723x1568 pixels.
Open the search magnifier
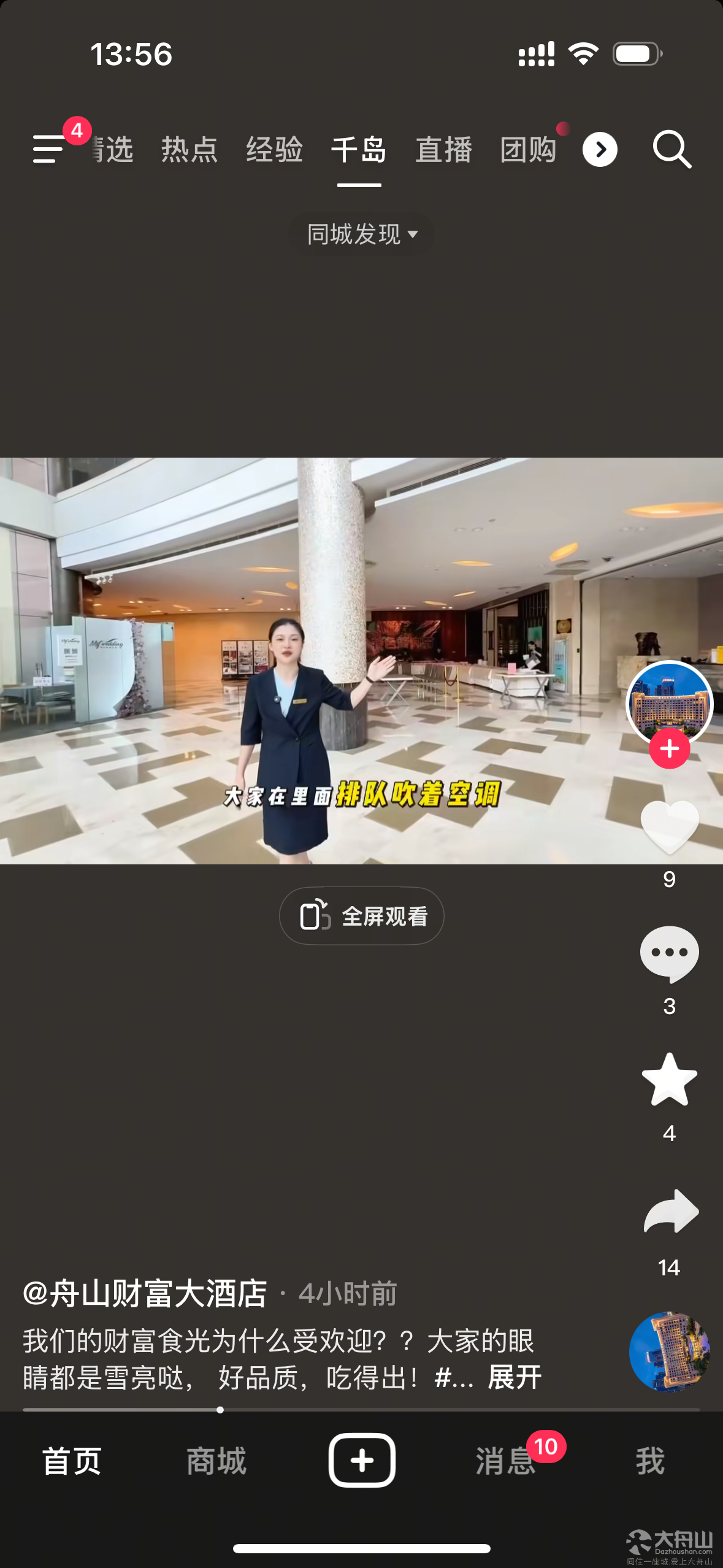point(672,149)
